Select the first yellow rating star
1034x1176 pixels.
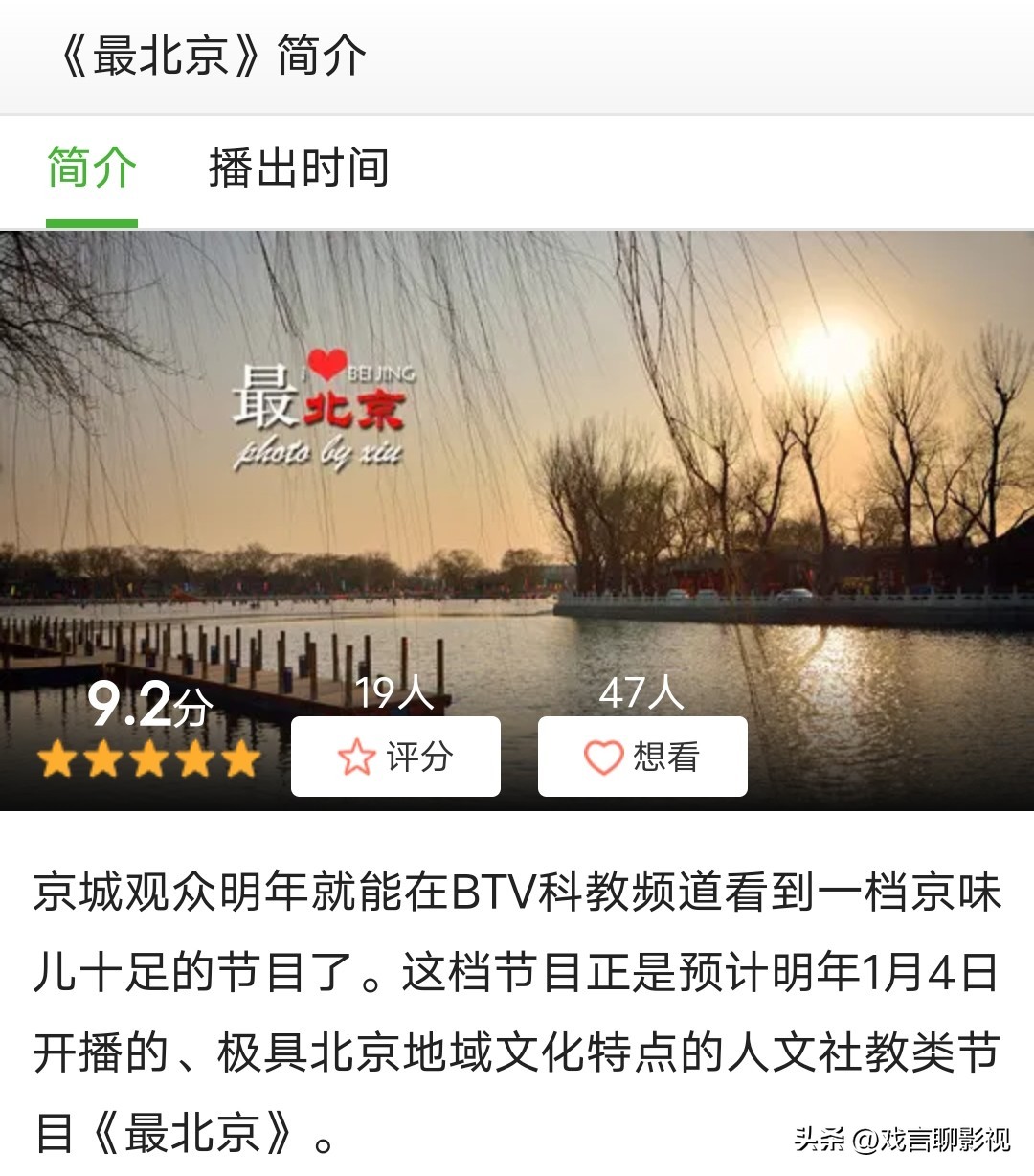click(56, 760)
